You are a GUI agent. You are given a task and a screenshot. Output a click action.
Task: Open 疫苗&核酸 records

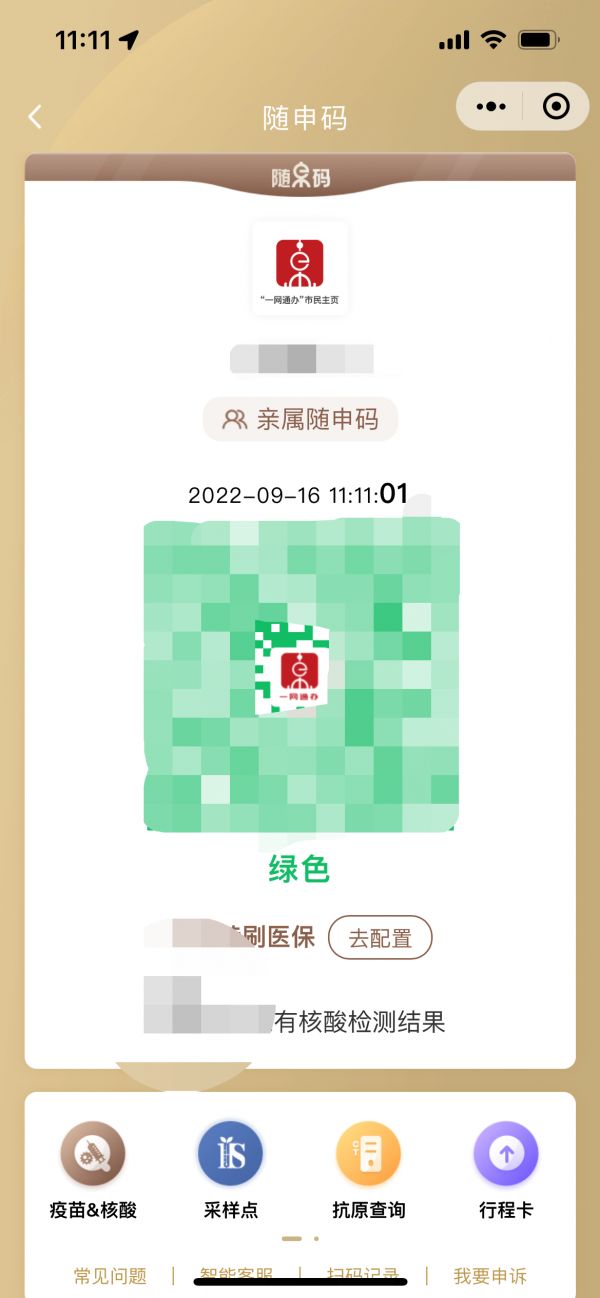pos(93,1171)
